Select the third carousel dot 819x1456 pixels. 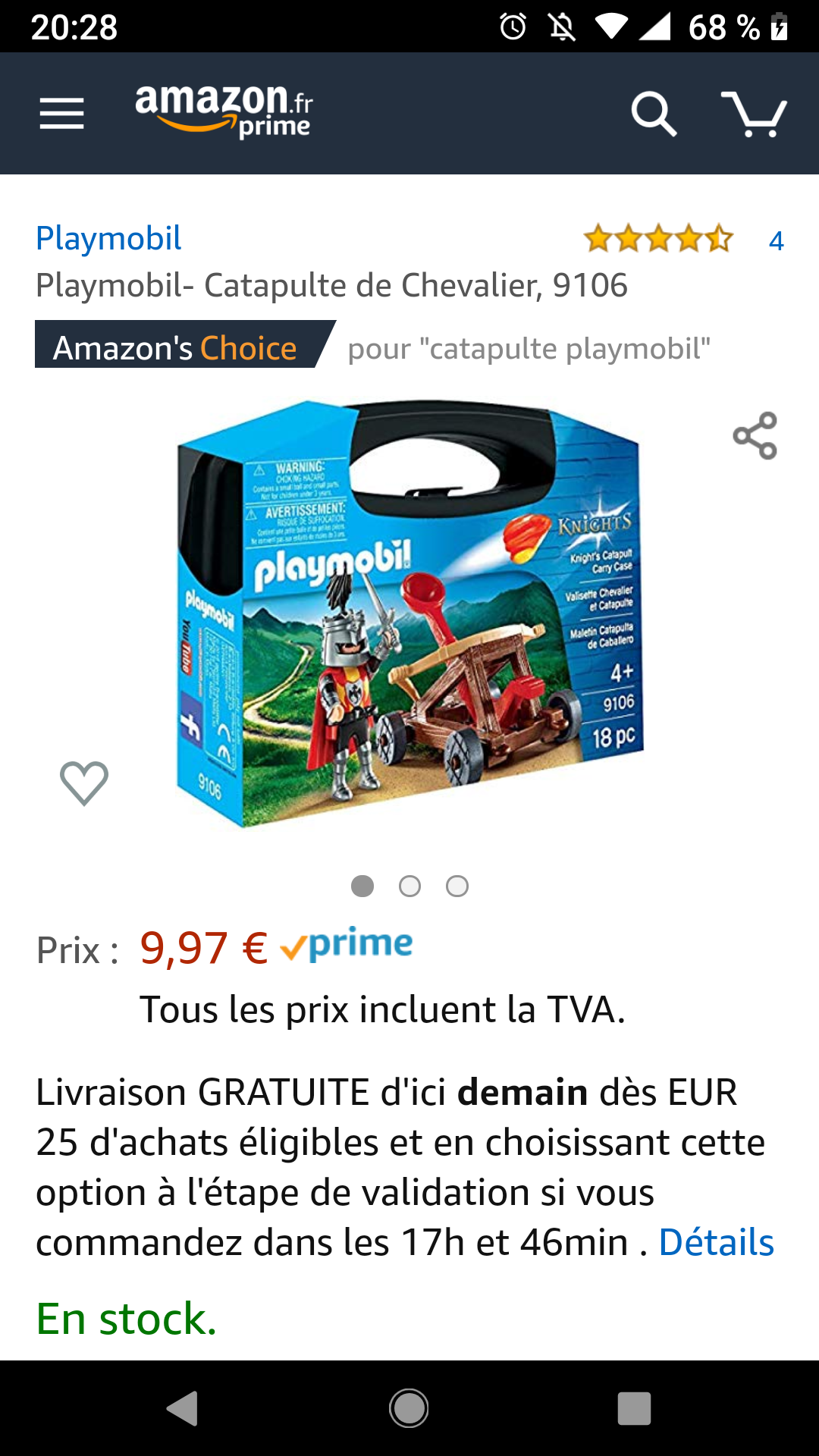458,885
